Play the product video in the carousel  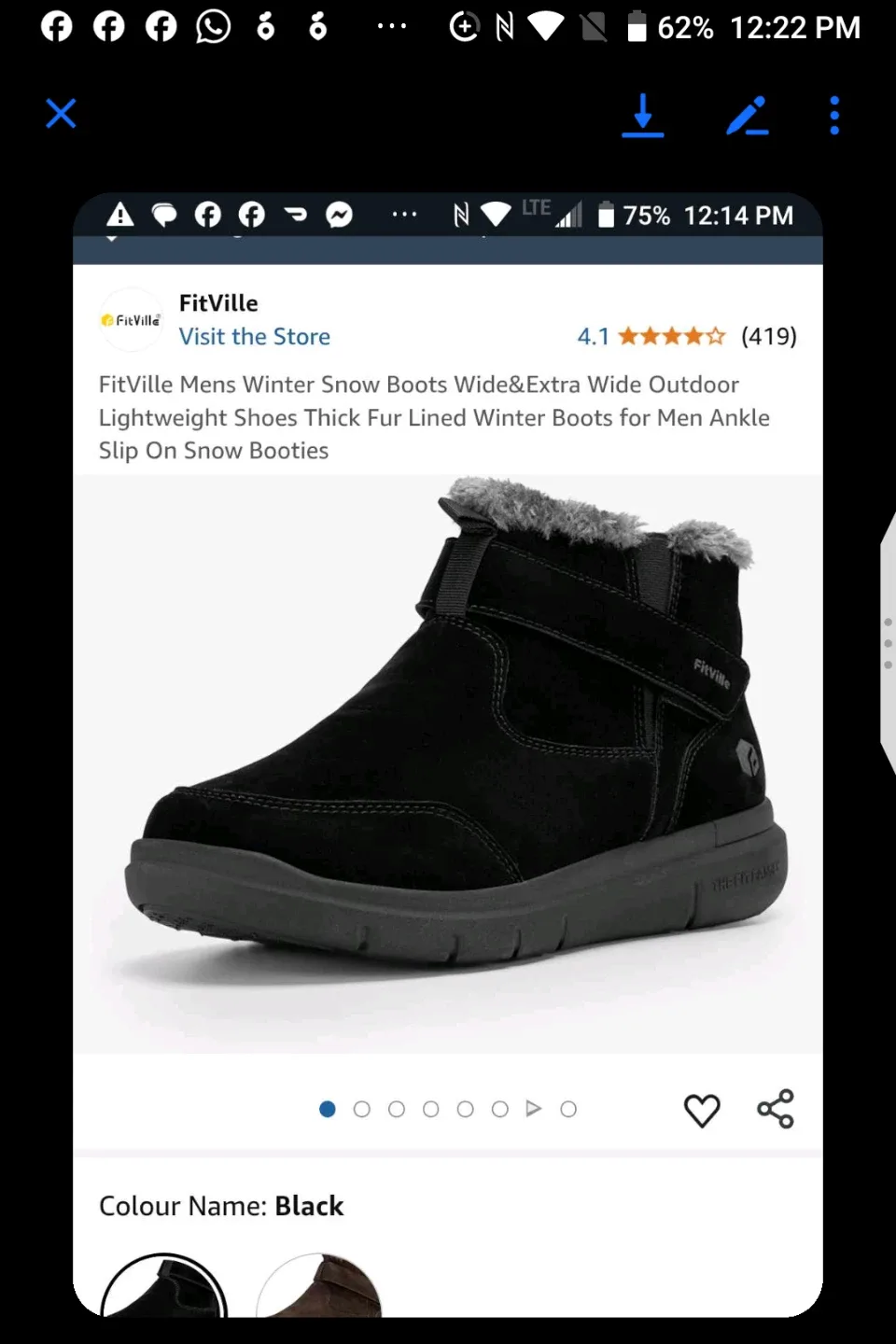(534, 1109)
